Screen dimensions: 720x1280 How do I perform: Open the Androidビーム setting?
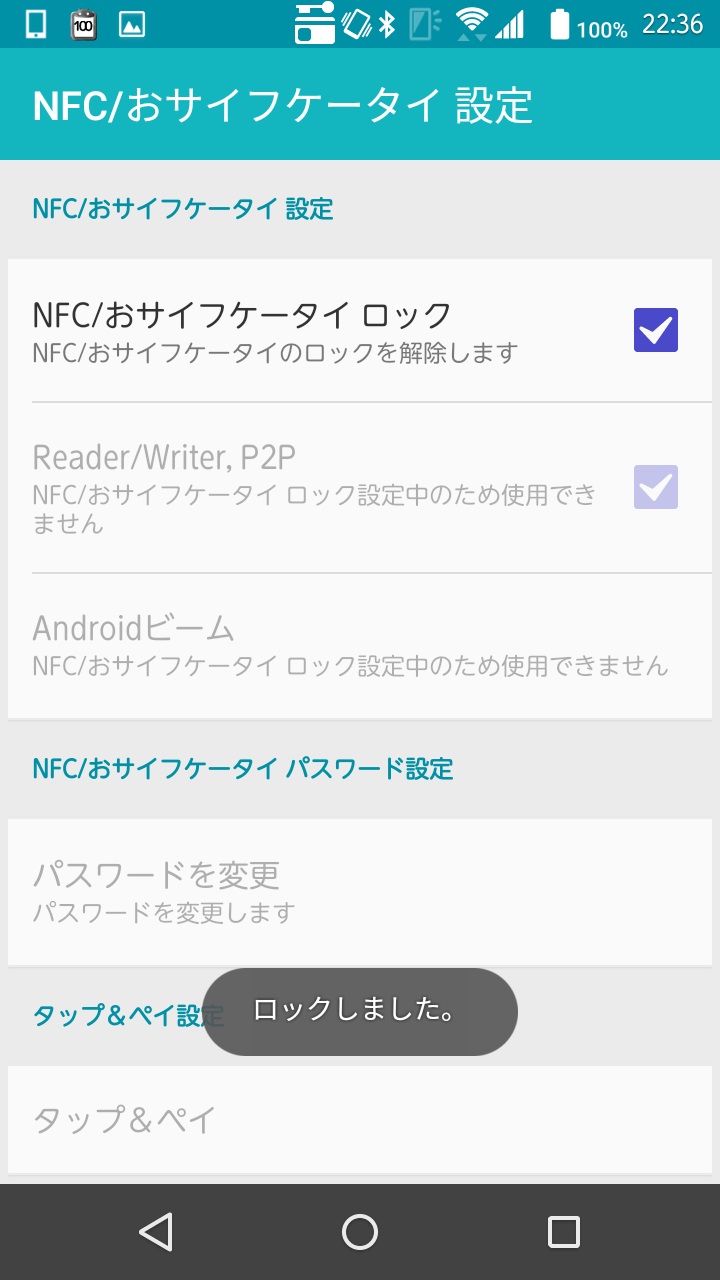click(x=350, y=645)
